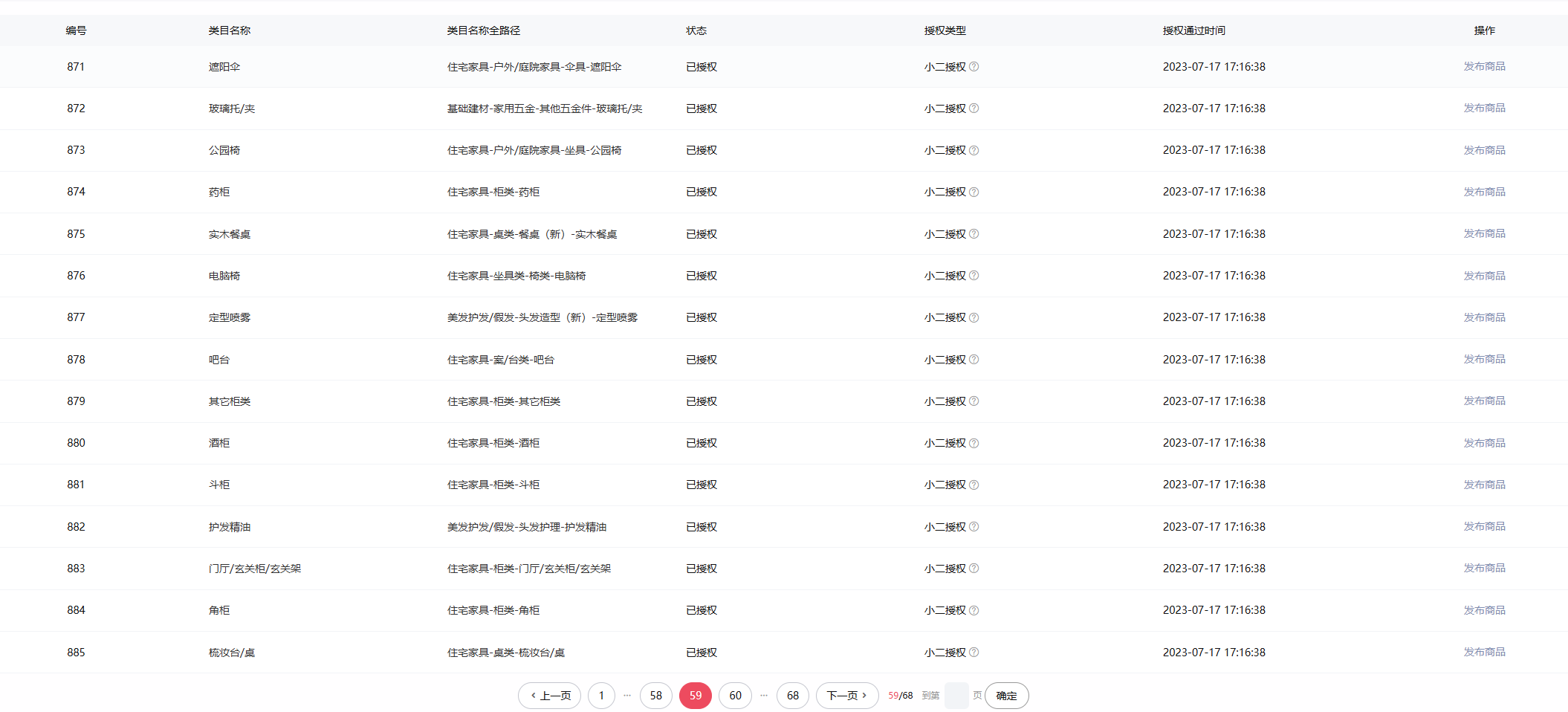
Task: Confirm page jump with 确定
Action: [1006, 696]
